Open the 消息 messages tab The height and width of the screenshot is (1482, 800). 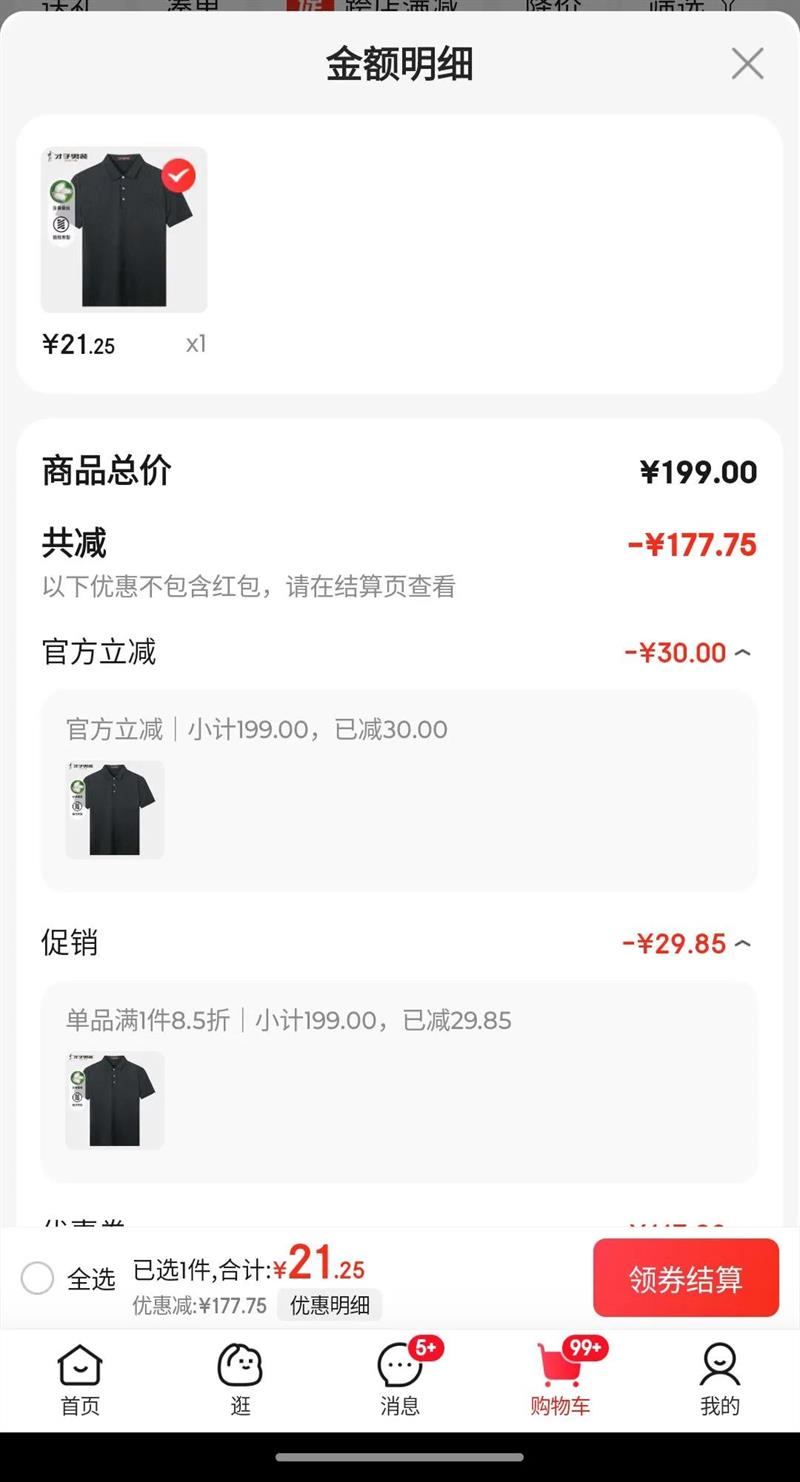point(400,1379)
